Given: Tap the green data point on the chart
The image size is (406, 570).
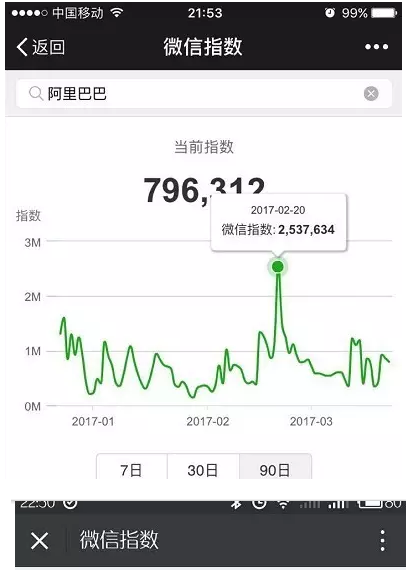Looking at the screenshot, I should click(x=278, y=266).
